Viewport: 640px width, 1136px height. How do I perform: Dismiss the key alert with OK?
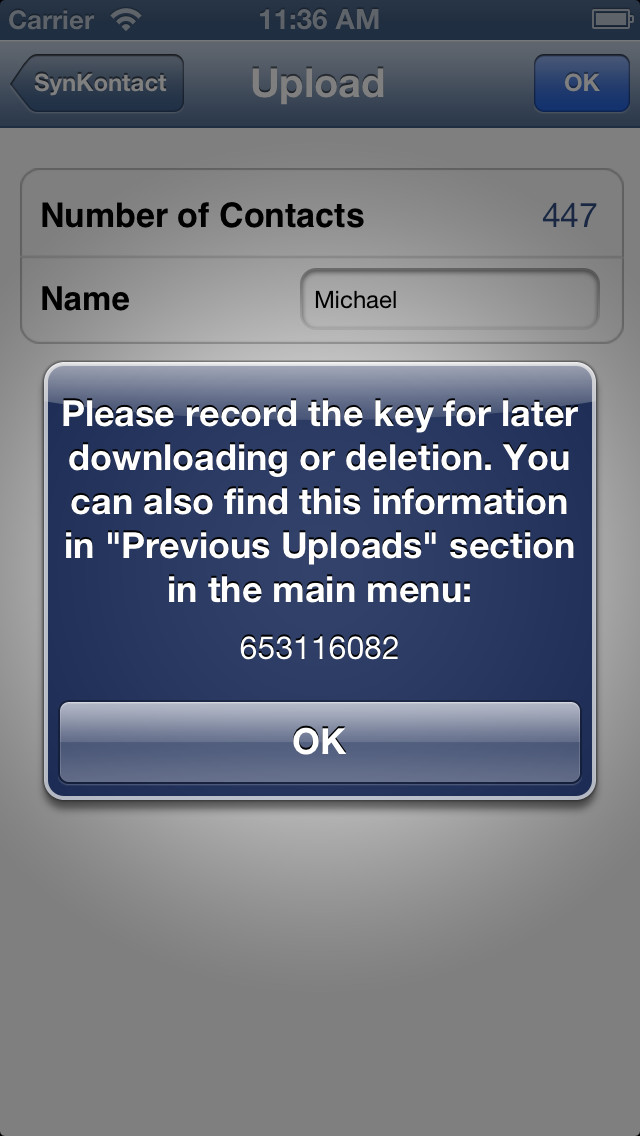point(320,742)
